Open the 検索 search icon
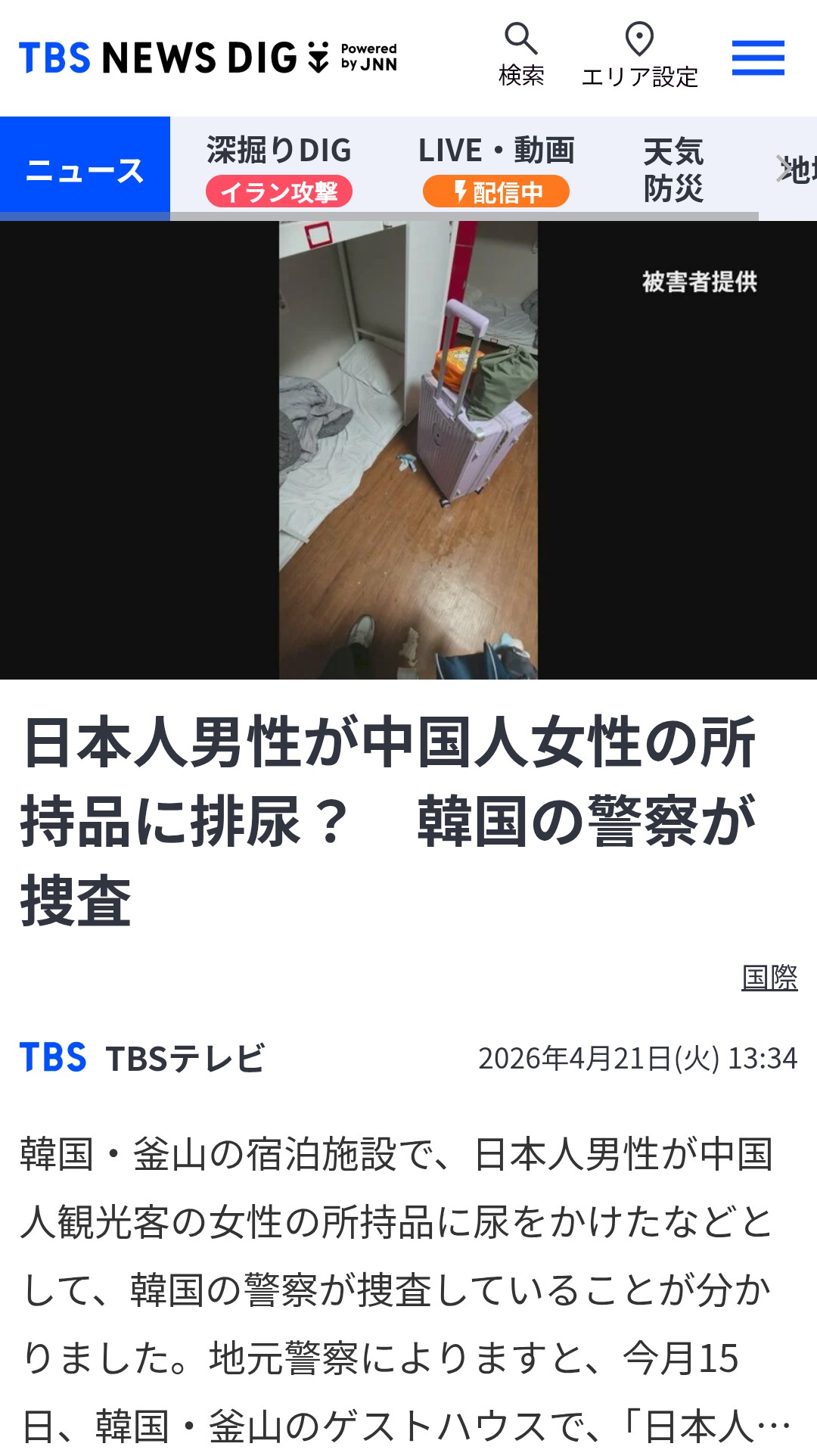This screenshot has height=1456, width=817. click(521, 55)
